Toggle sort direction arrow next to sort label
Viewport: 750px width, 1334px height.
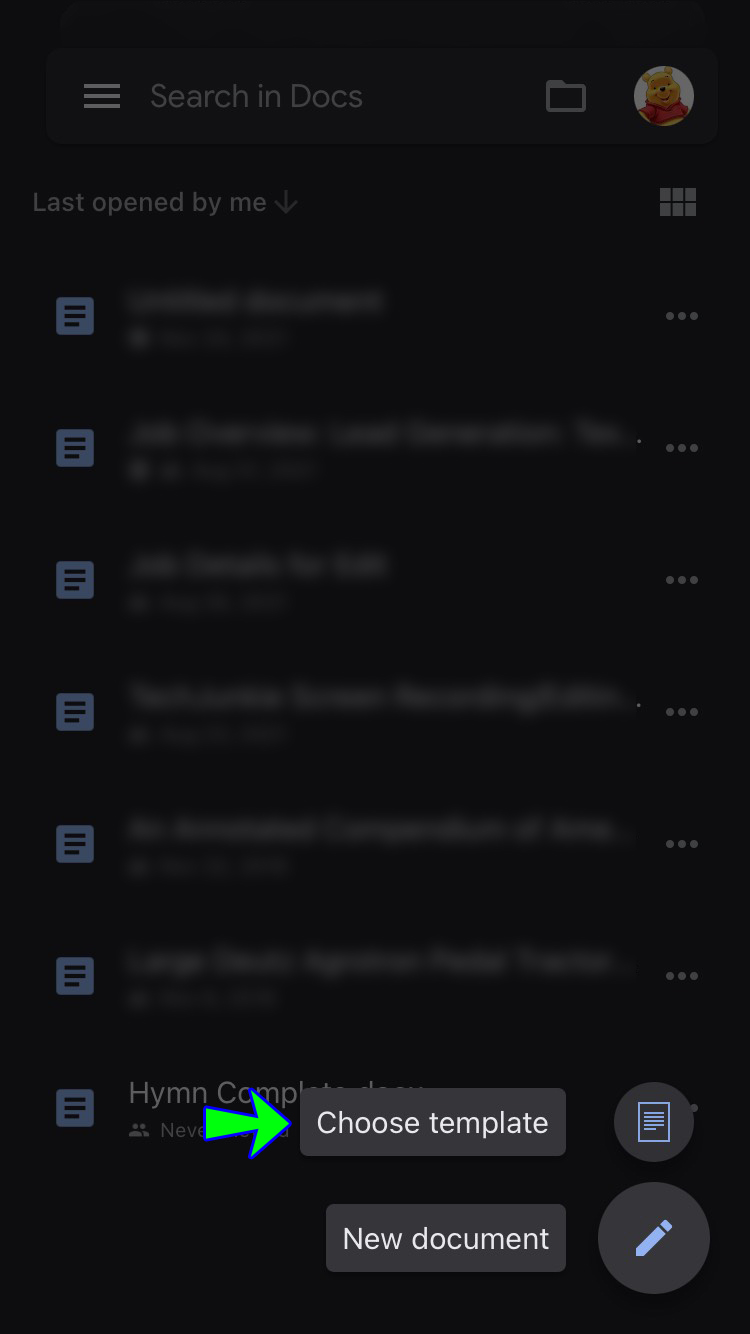(x=286, y=202)
